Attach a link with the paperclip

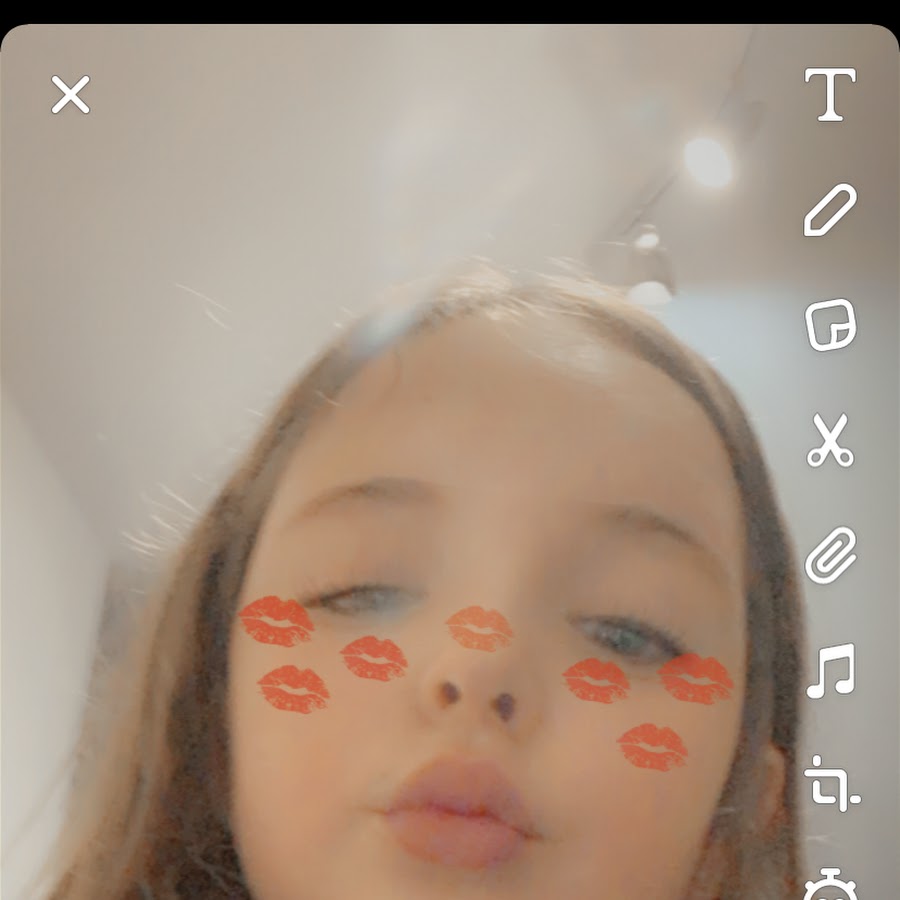click(x=831, y=555)
